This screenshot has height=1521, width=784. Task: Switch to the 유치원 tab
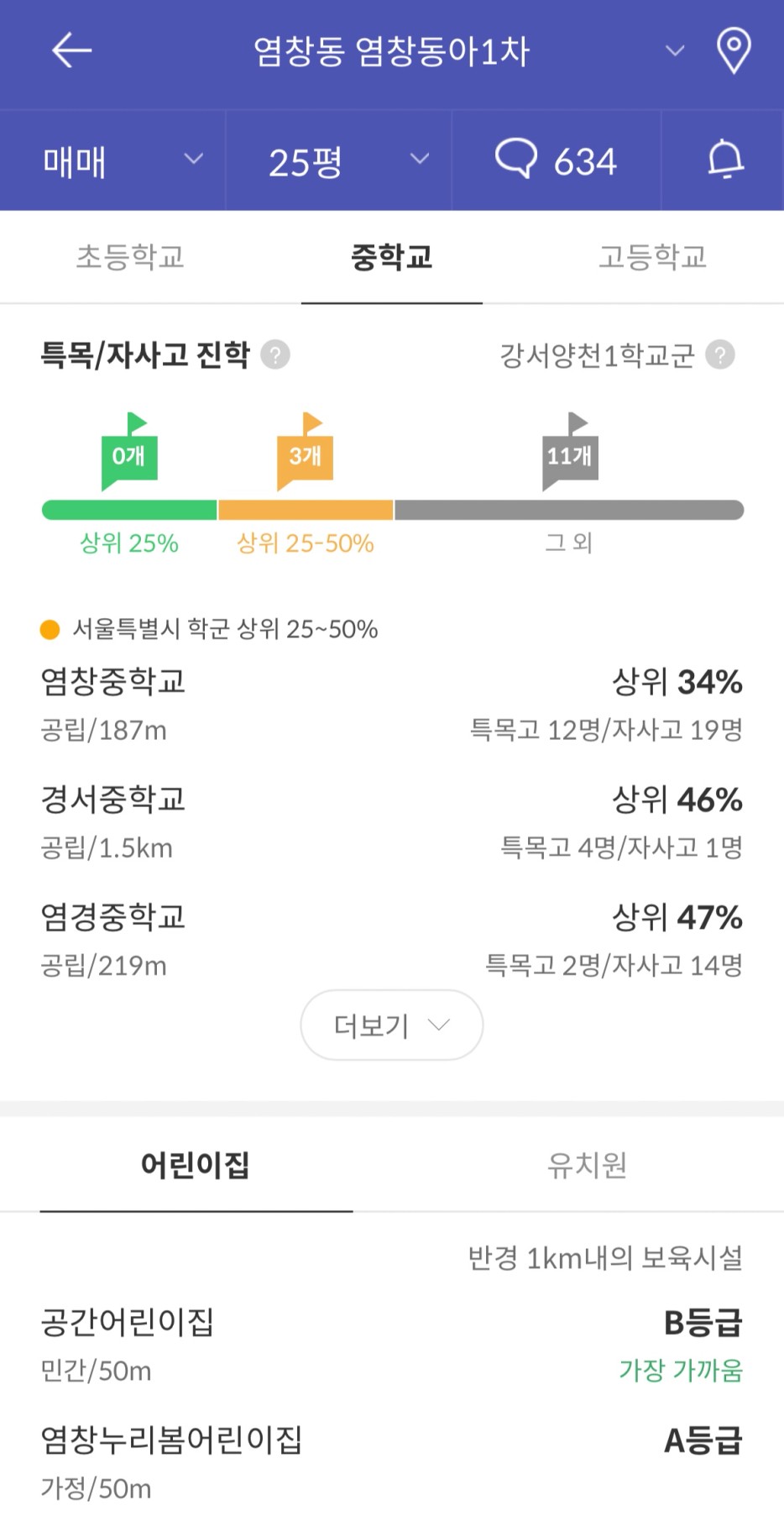click(588, 1166)
